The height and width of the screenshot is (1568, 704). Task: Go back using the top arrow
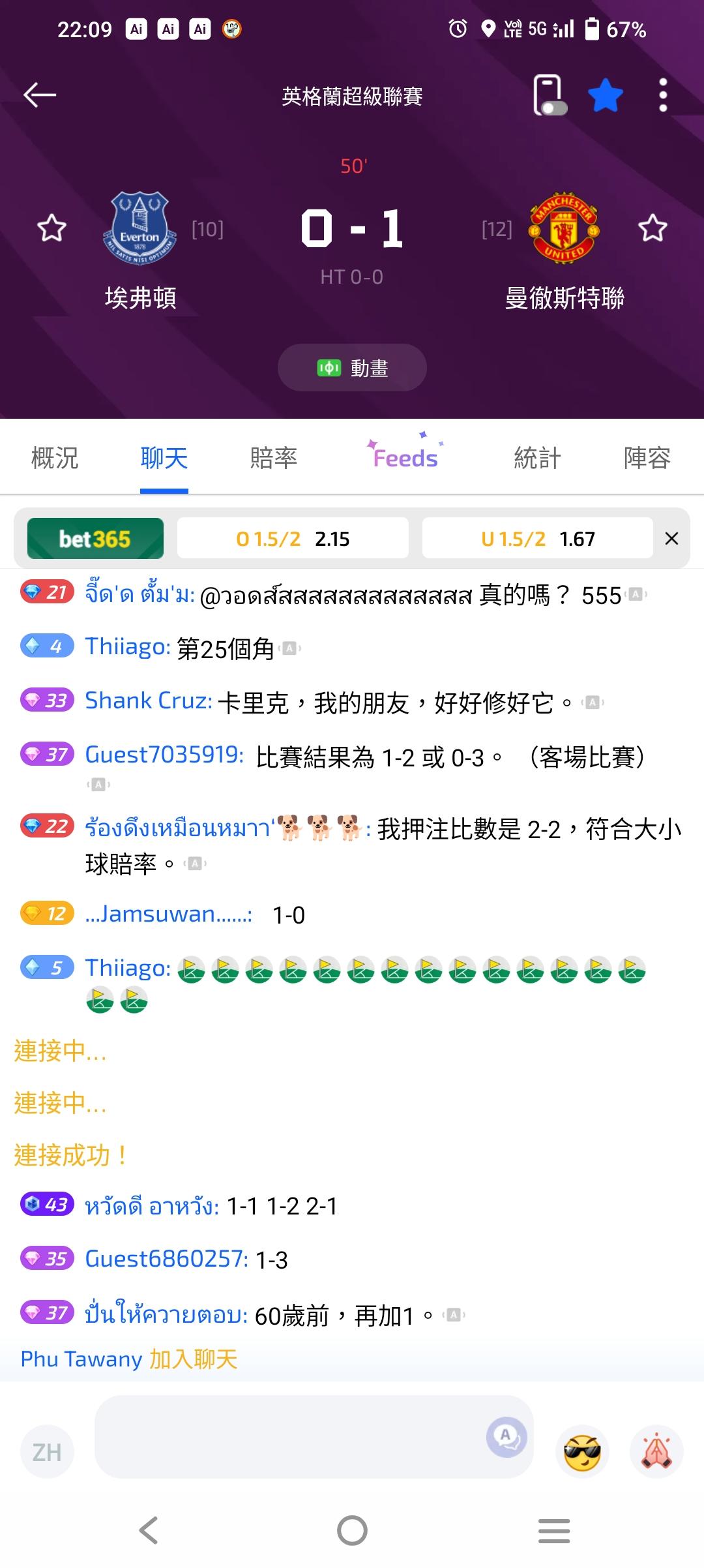pos(40,95)
